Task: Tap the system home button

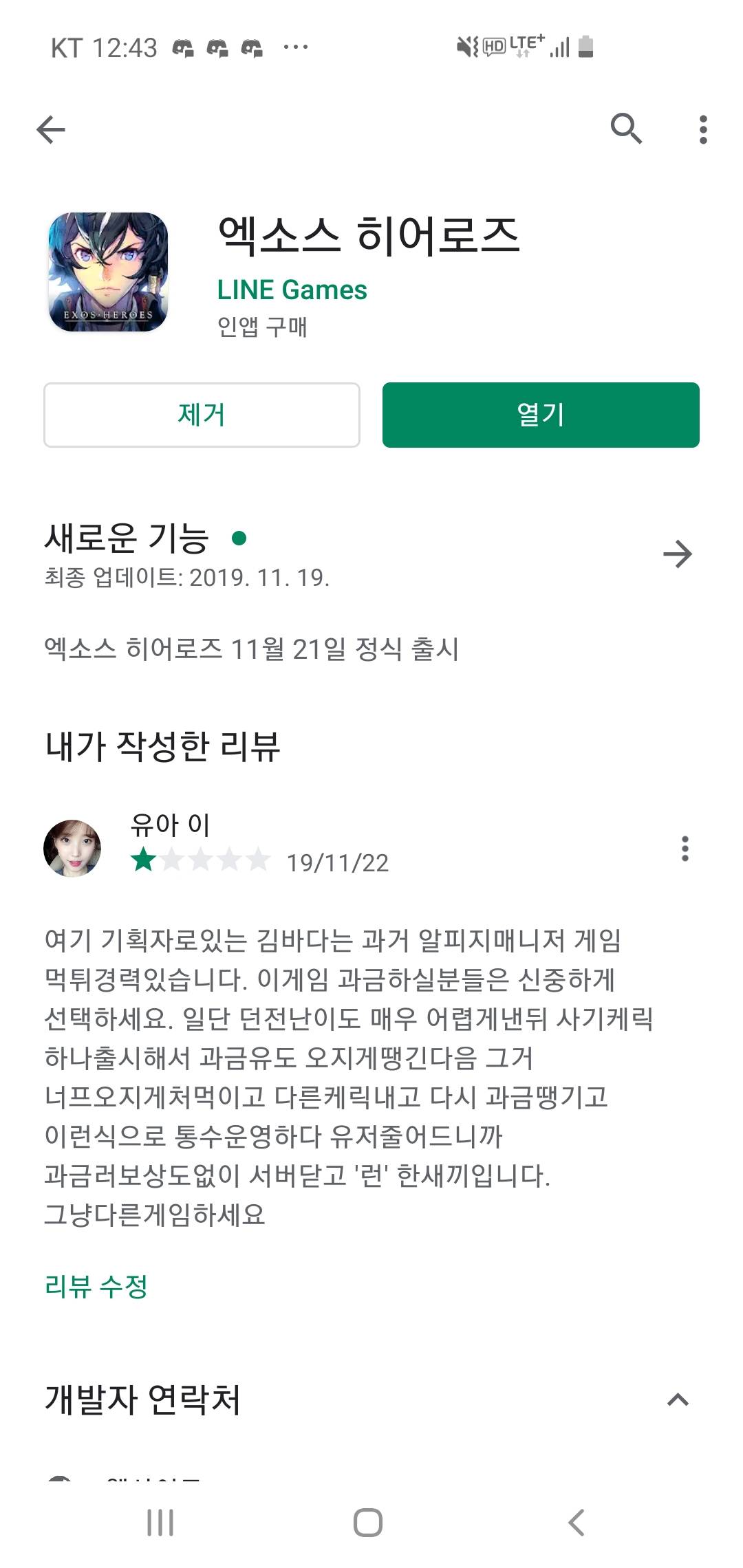Action: point(368,1522)
